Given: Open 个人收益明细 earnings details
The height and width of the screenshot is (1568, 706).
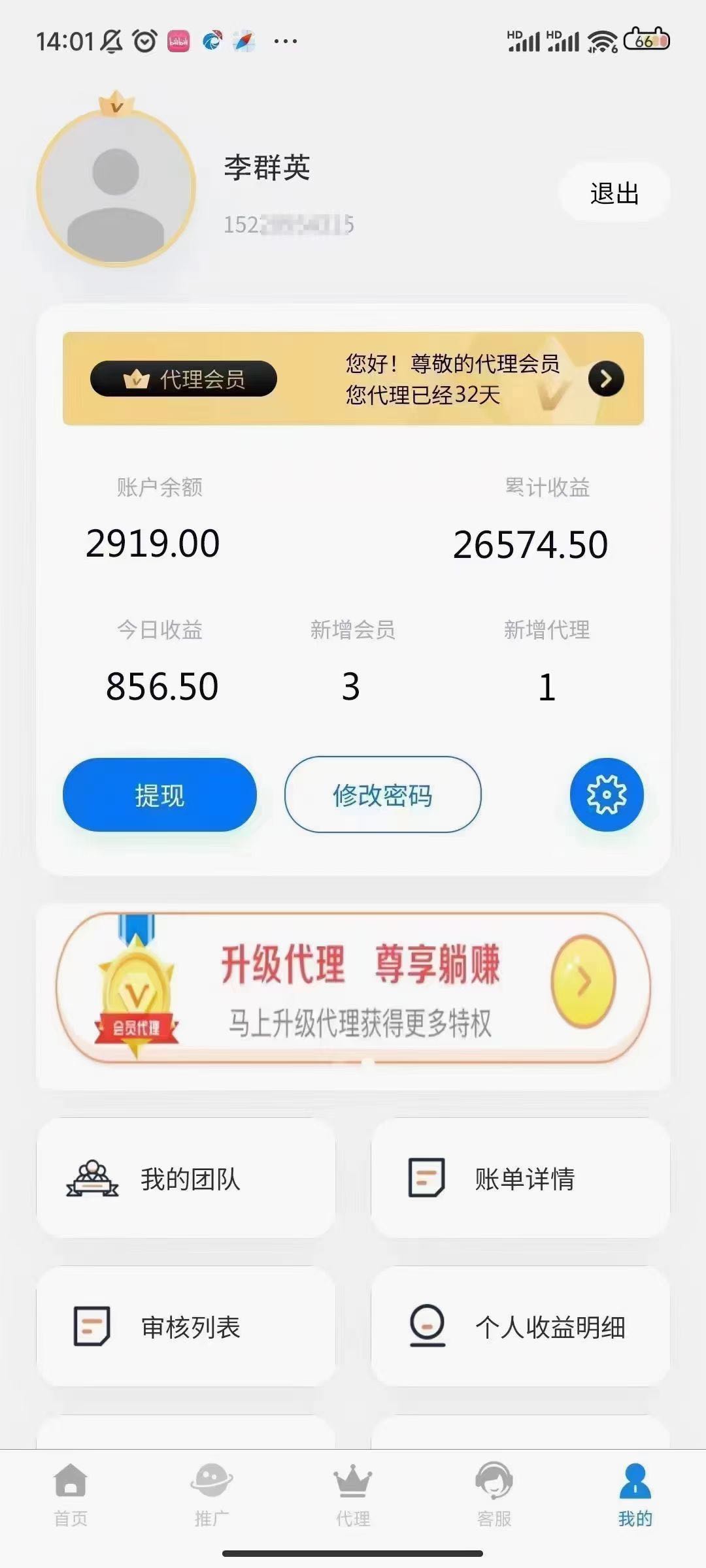Looking at the screenshot, I should pos(520,1327).
